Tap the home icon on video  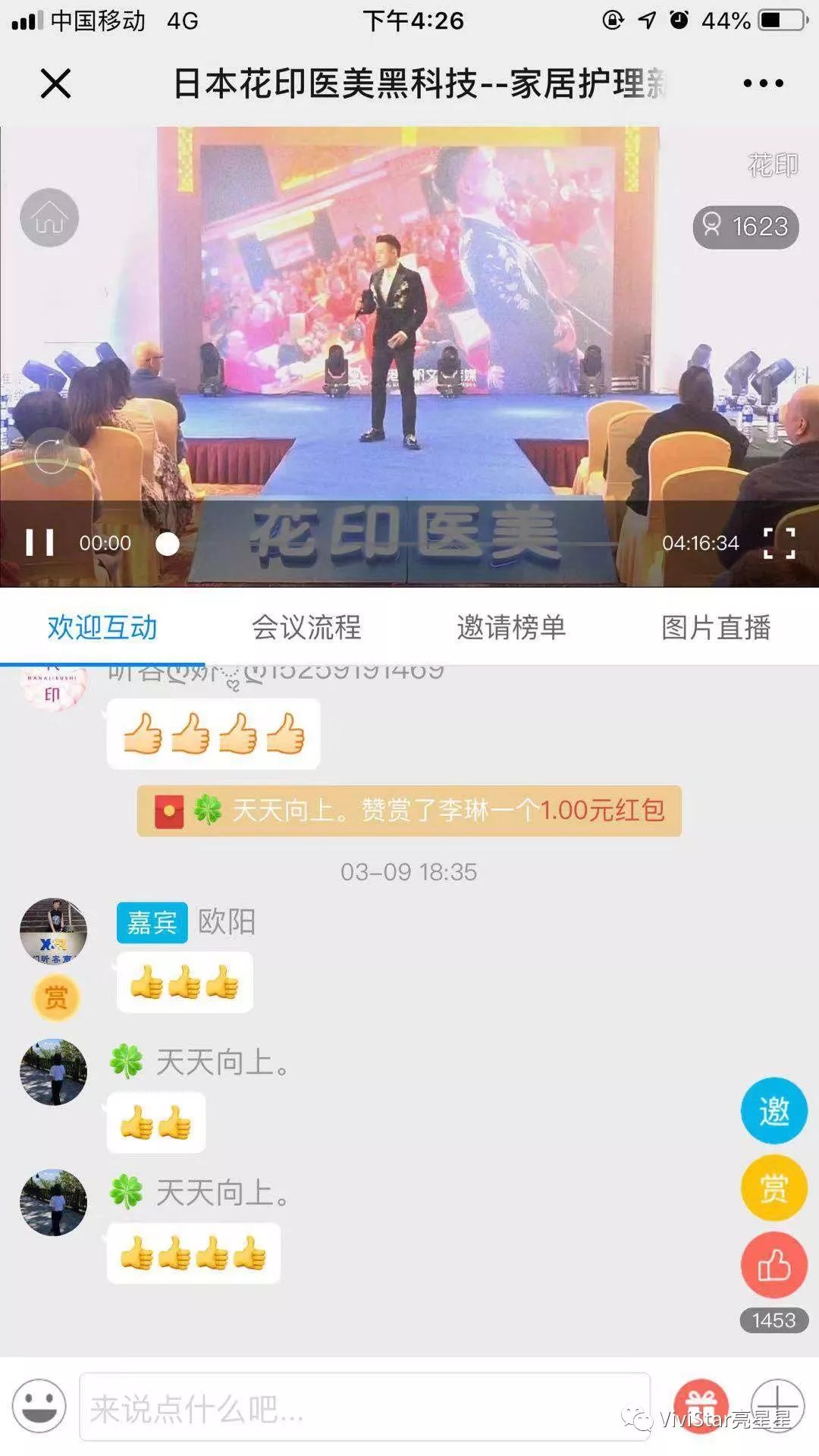[49, 218]
